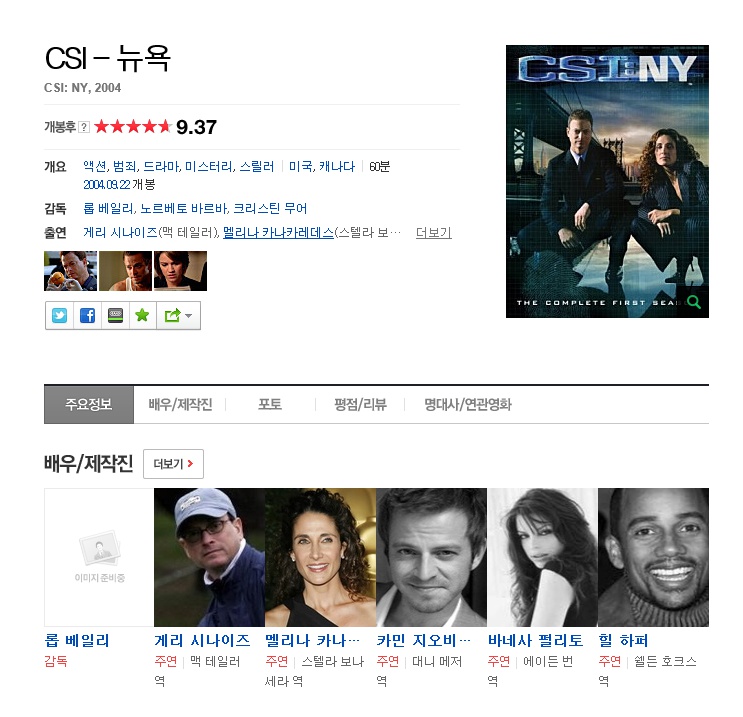Select the 주요정보 tab
Screen dimensions: 743x717
pyautogui.click(x=89, y=405)
